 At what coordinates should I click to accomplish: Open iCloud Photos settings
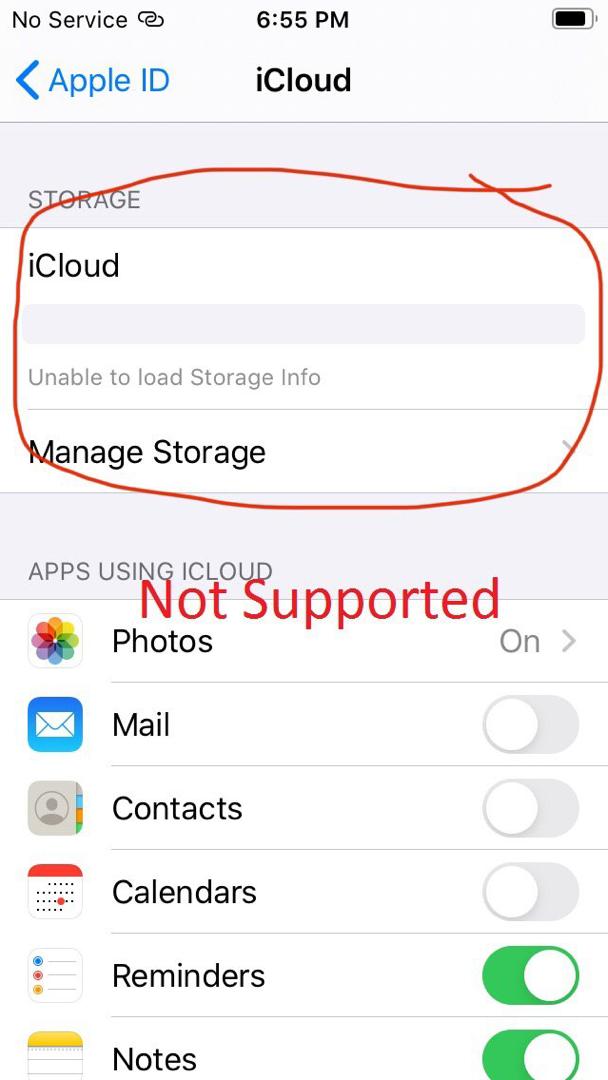(x=304, y=641)
